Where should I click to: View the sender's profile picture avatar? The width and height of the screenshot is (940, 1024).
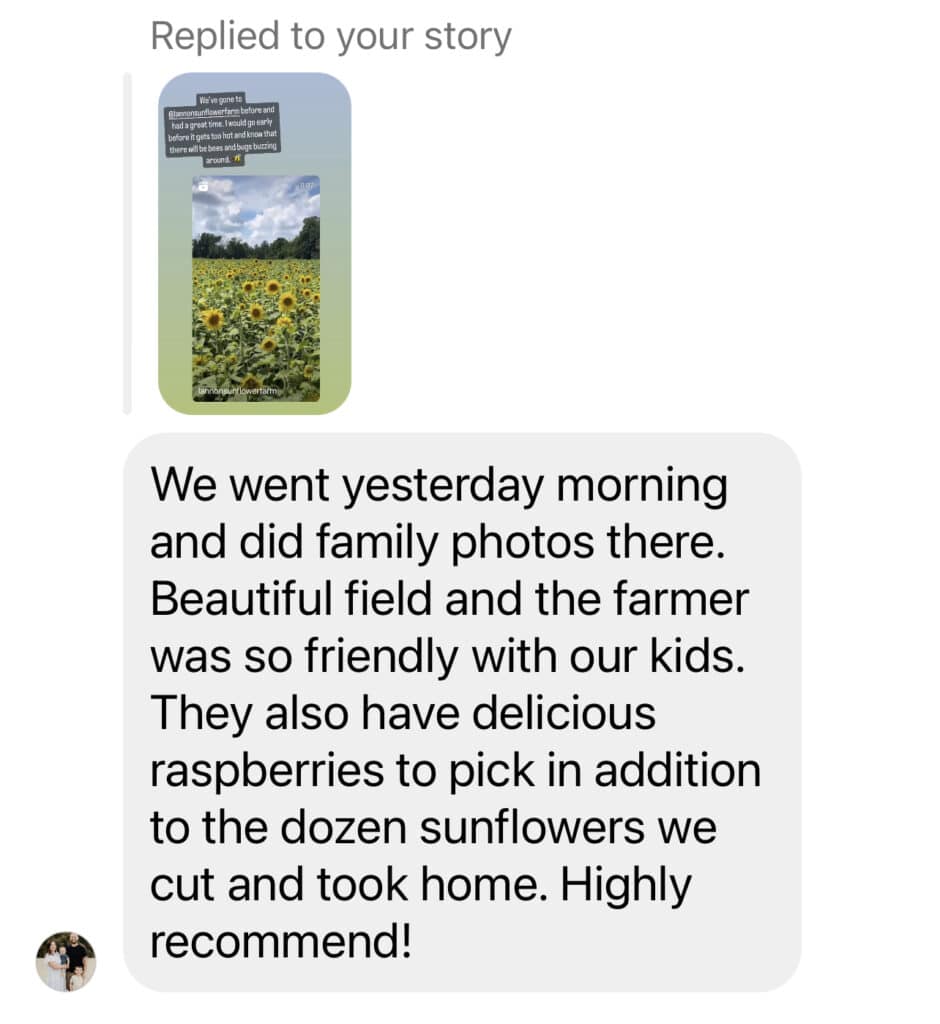click(66, 961)
